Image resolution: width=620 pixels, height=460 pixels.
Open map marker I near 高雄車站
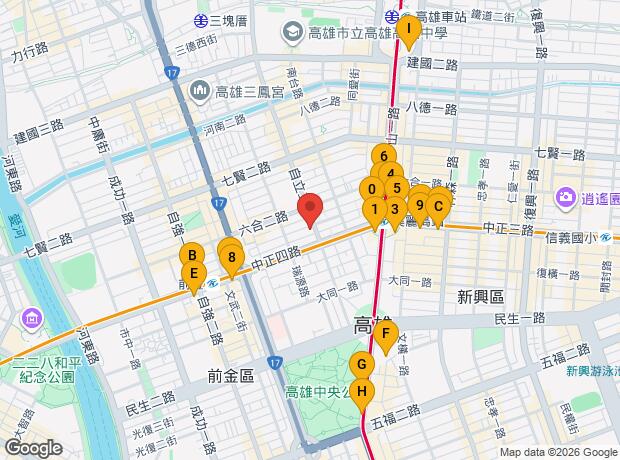pos(409,33)
